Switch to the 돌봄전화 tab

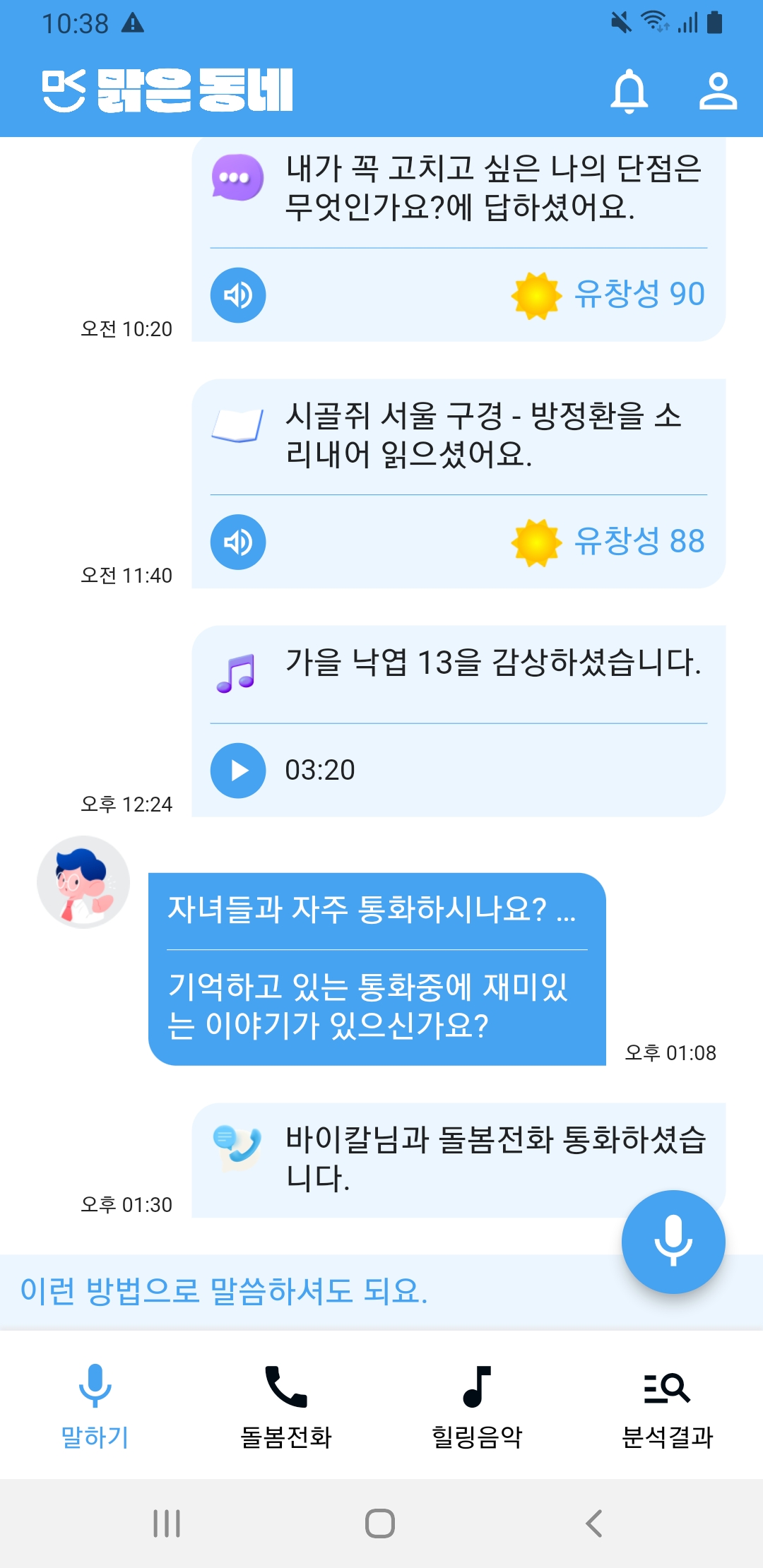tap(286, 1406)
